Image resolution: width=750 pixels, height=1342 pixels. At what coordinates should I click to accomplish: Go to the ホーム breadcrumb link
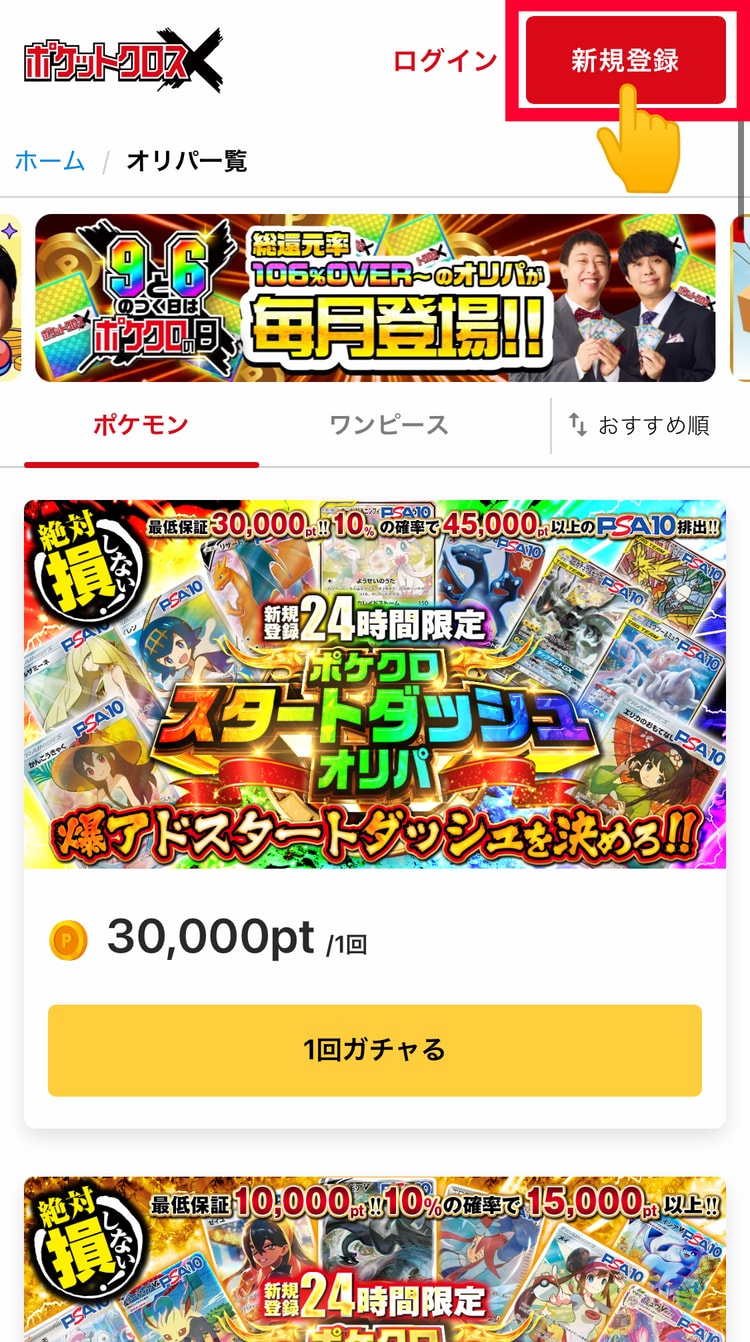coord(50,161)
